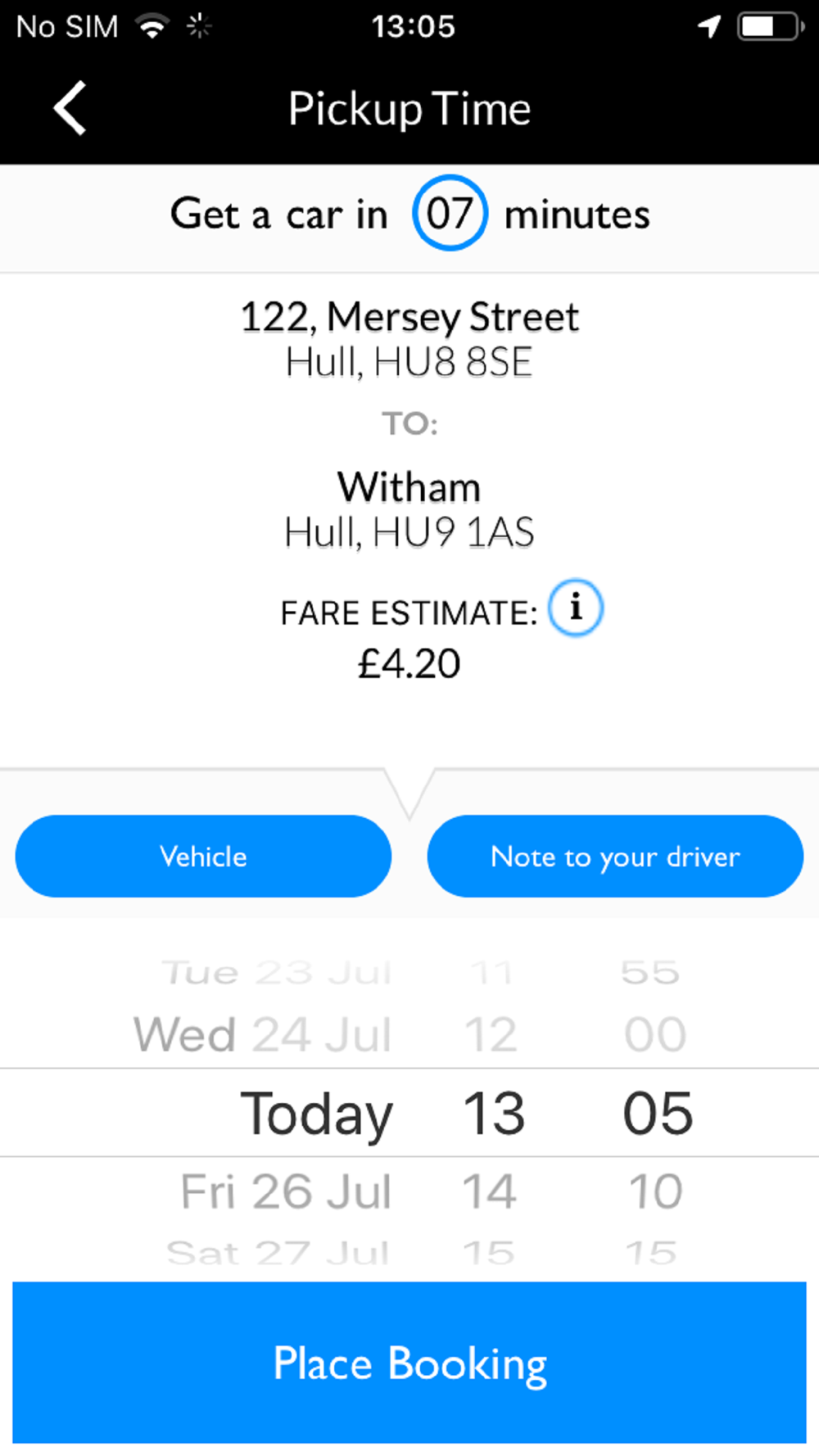The height and width of the screenshot is (1456, 819).
Task: Go back from Pickup Time
Action: (x=70, y=108)
